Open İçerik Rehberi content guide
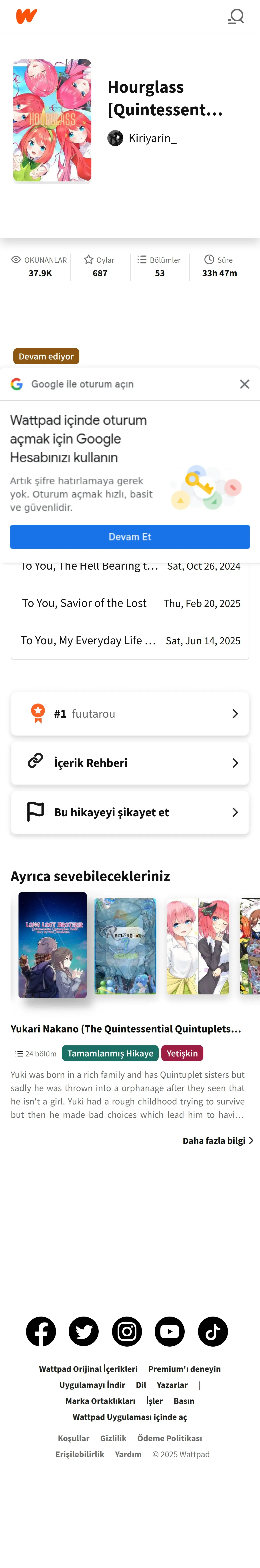The image size is (260, 1568). (130, 763)
